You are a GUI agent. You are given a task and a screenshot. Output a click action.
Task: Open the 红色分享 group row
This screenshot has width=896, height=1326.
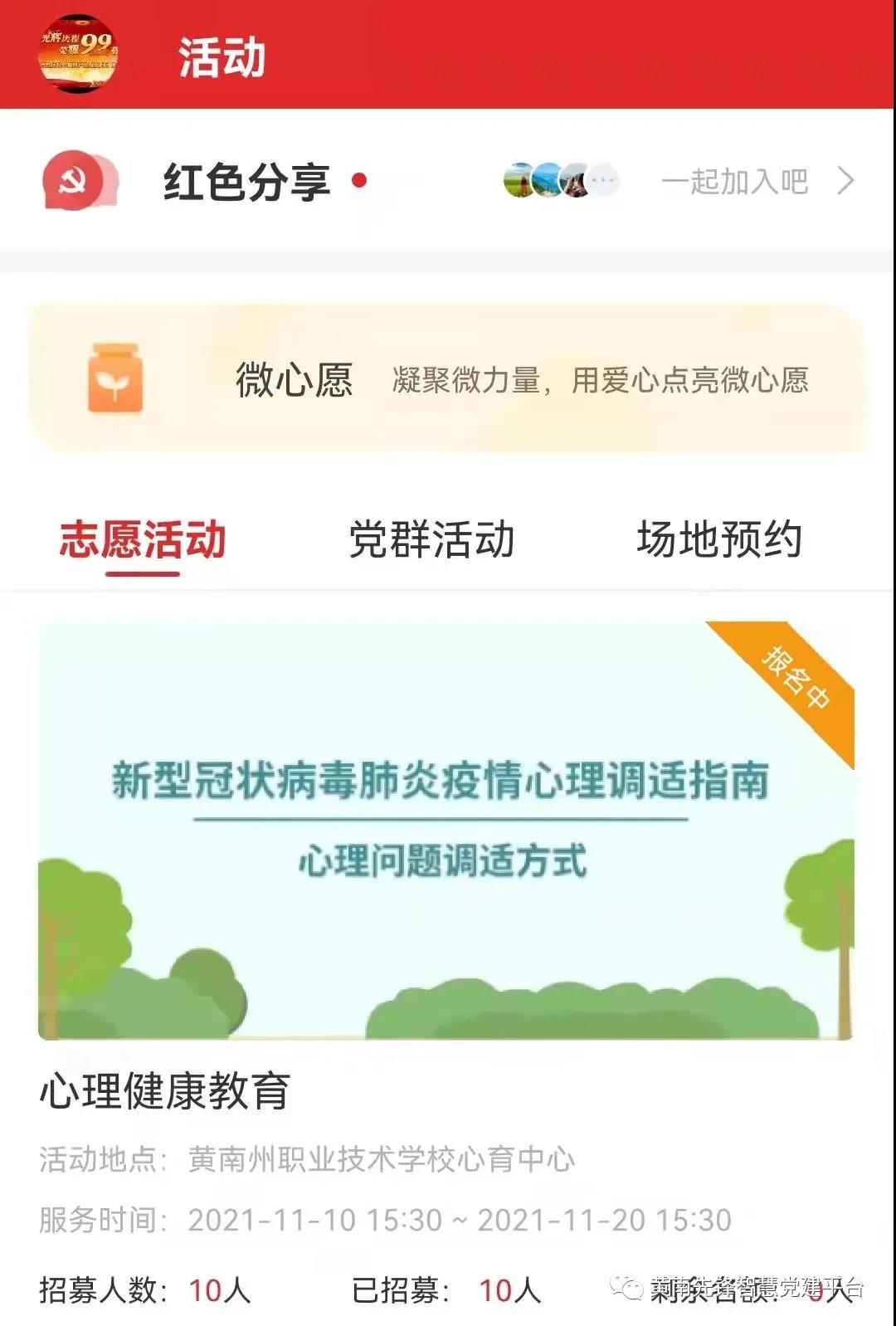pyautogui.click(x=246, y=182)
